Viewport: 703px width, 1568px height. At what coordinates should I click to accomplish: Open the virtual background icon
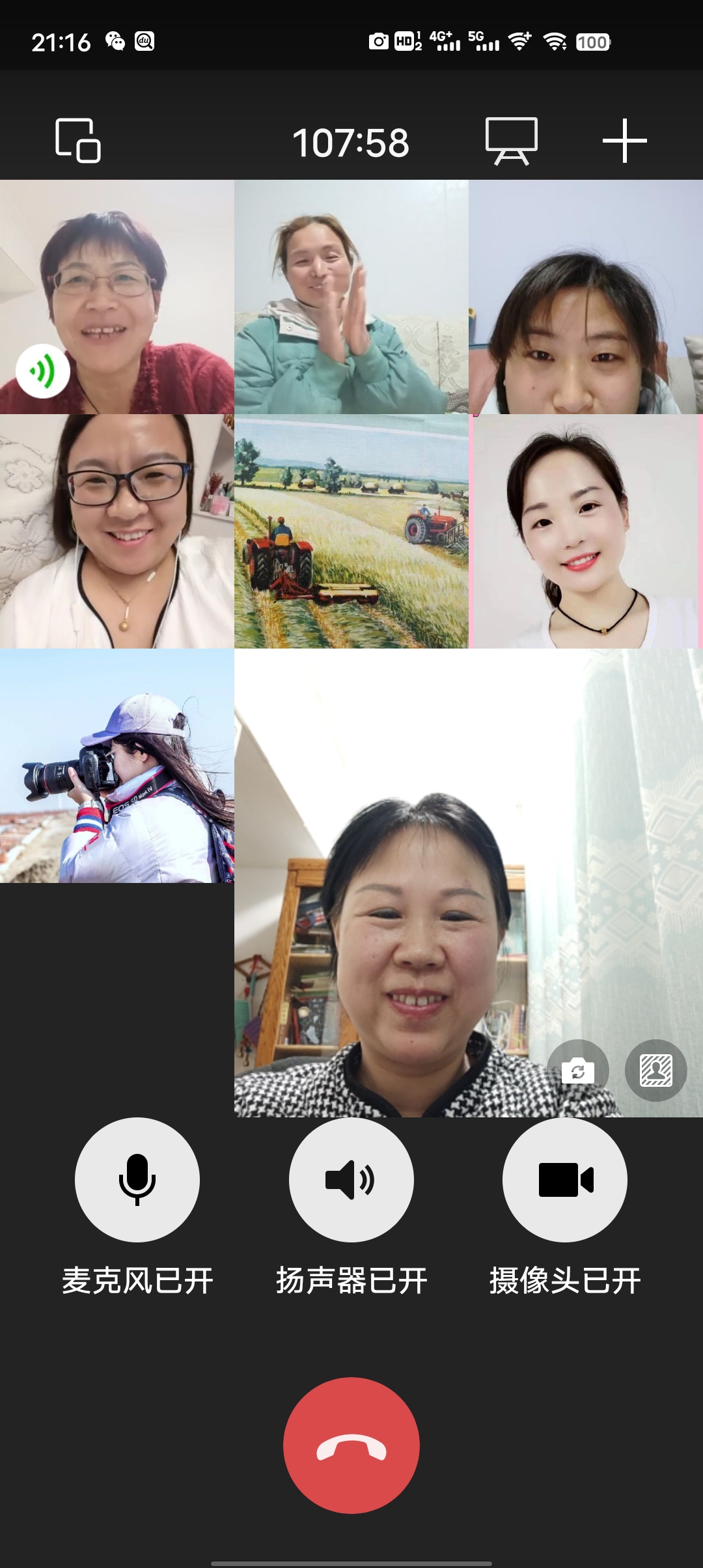[x=655, y=1070]
